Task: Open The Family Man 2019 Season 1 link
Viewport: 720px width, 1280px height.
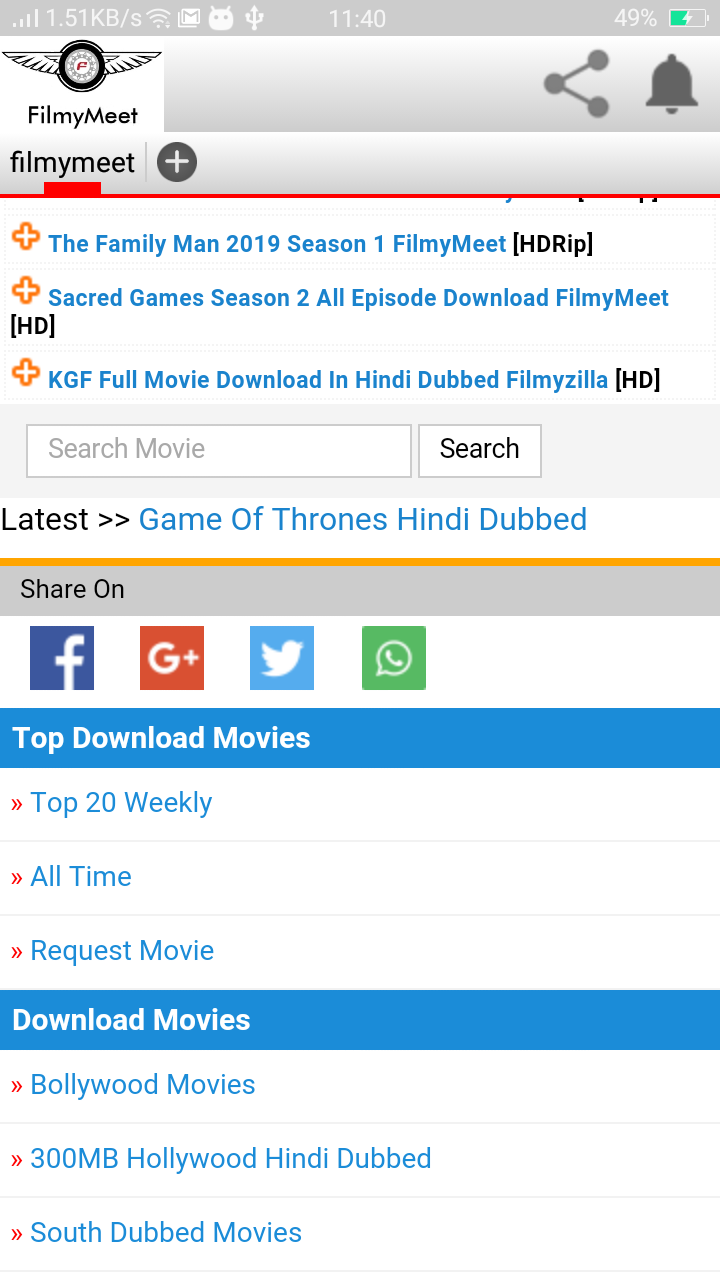Action: click(x=277, y=244)
